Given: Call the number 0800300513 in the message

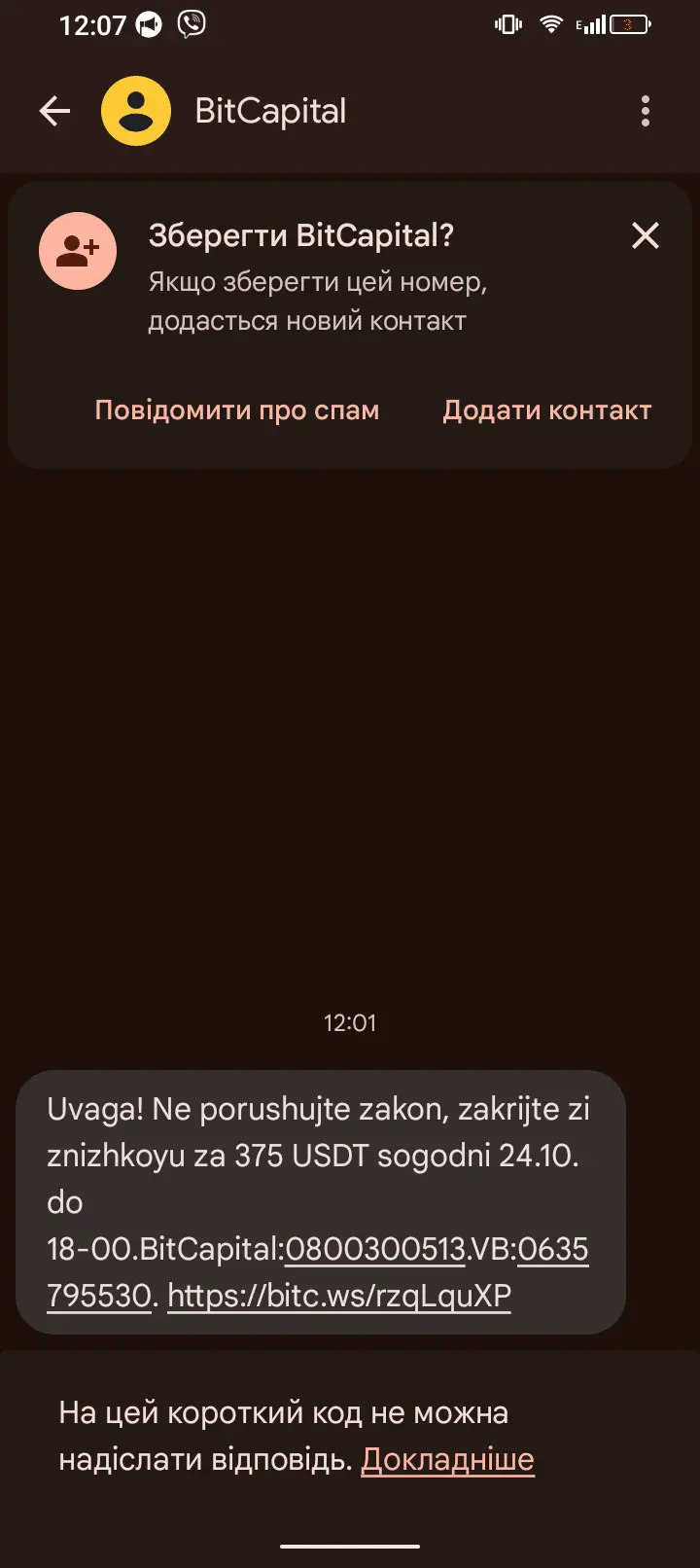Looking at the screenshot, I should pos(375,1249).
